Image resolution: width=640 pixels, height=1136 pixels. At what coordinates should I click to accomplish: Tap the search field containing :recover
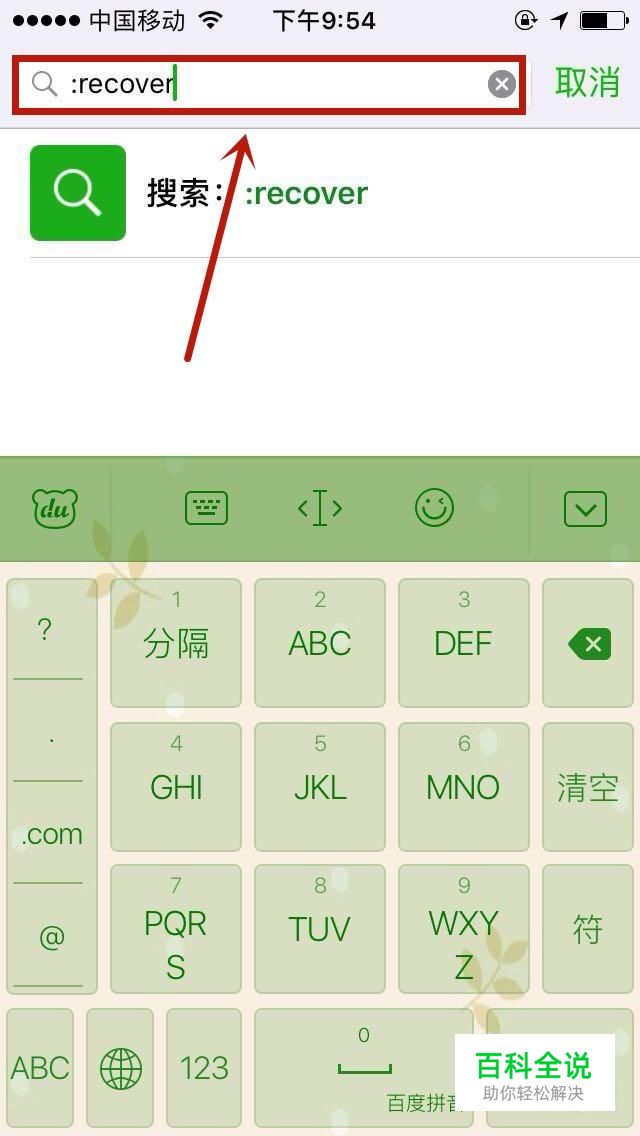coord(270,85)
